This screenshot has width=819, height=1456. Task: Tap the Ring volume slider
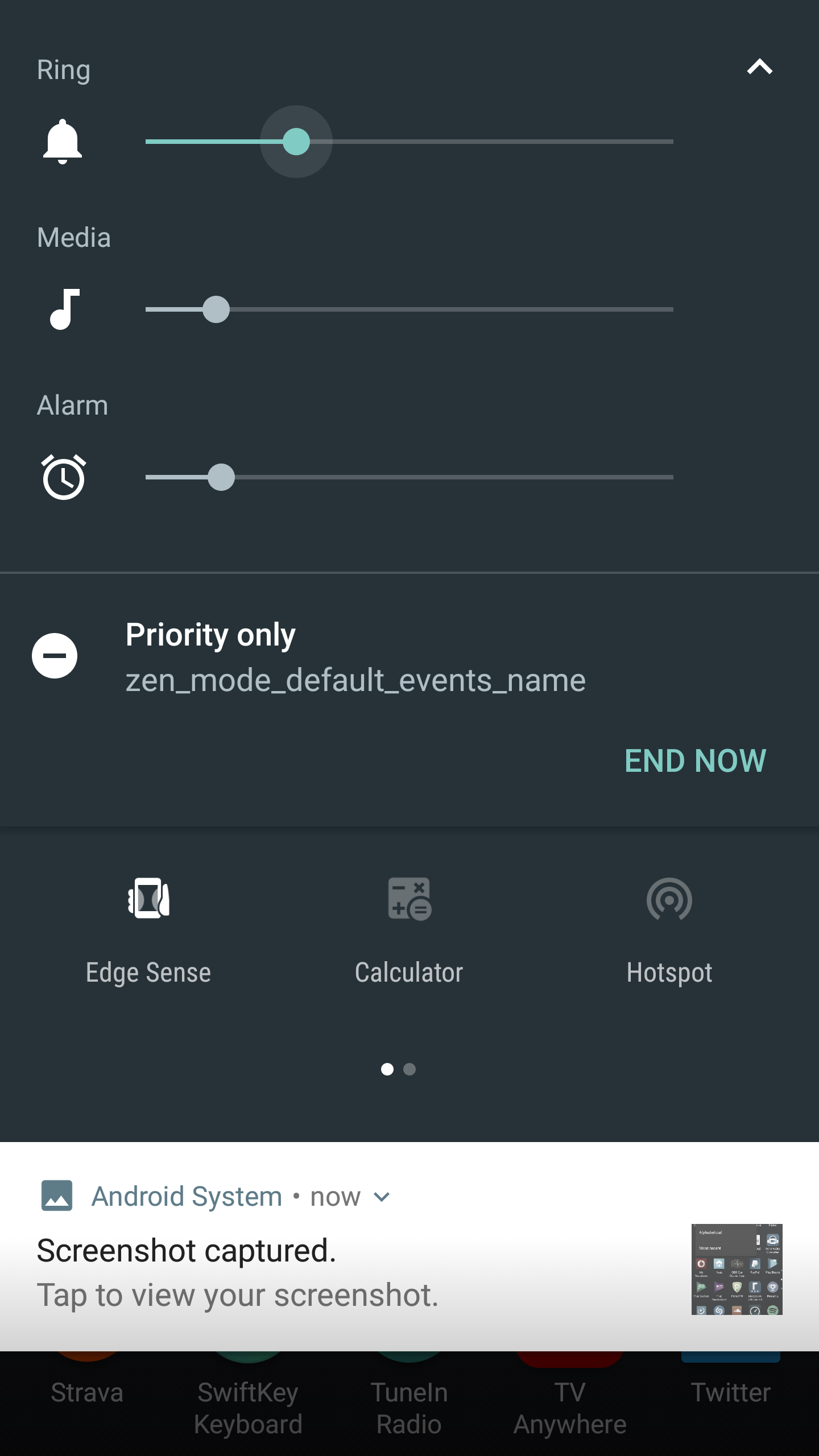tap(409, 142)
